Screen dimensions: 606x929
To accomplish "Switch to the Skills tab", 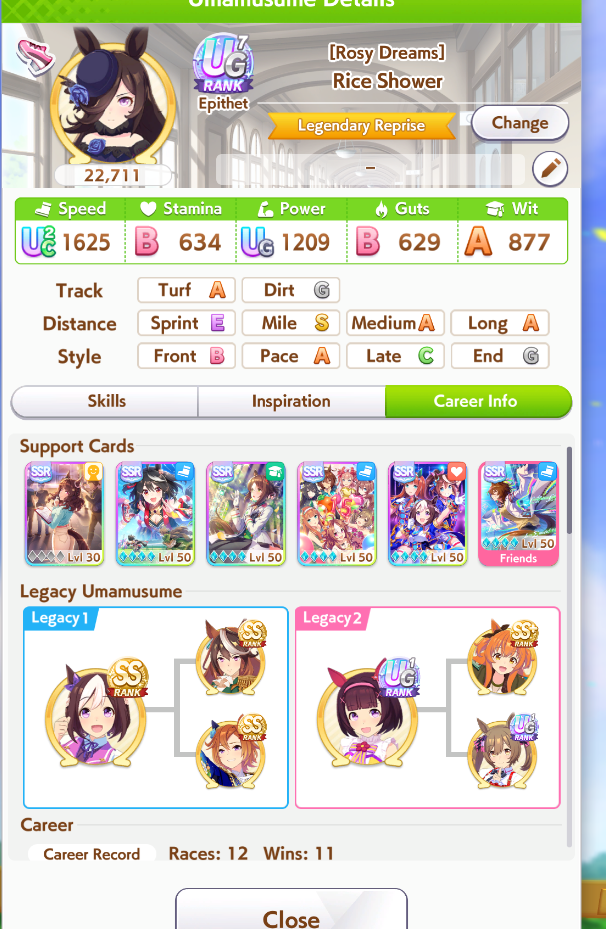I will [x=105, y=401].
